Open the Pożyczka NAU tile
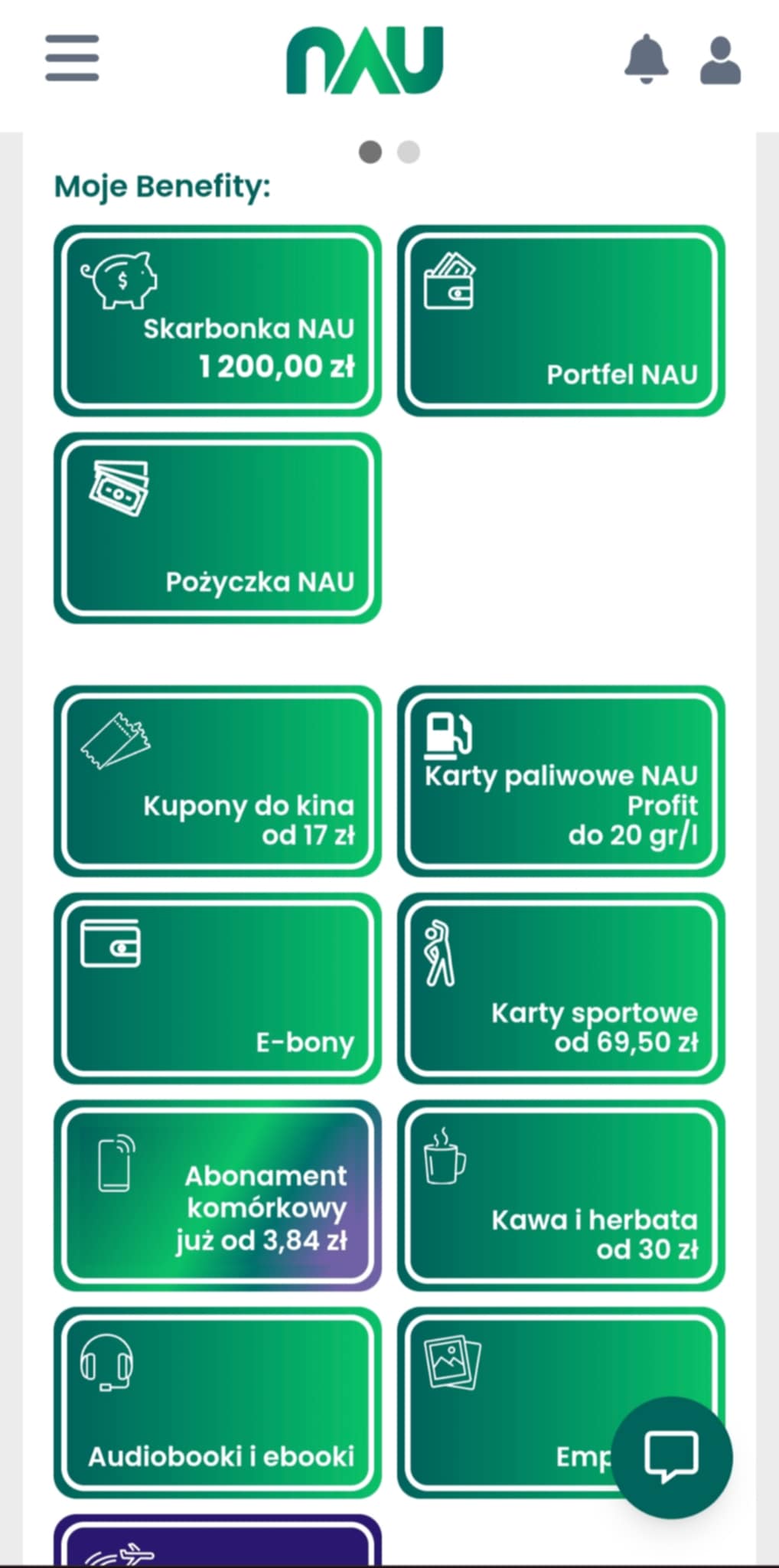This screenshot has height=1568, width=779. pos(217,528)
